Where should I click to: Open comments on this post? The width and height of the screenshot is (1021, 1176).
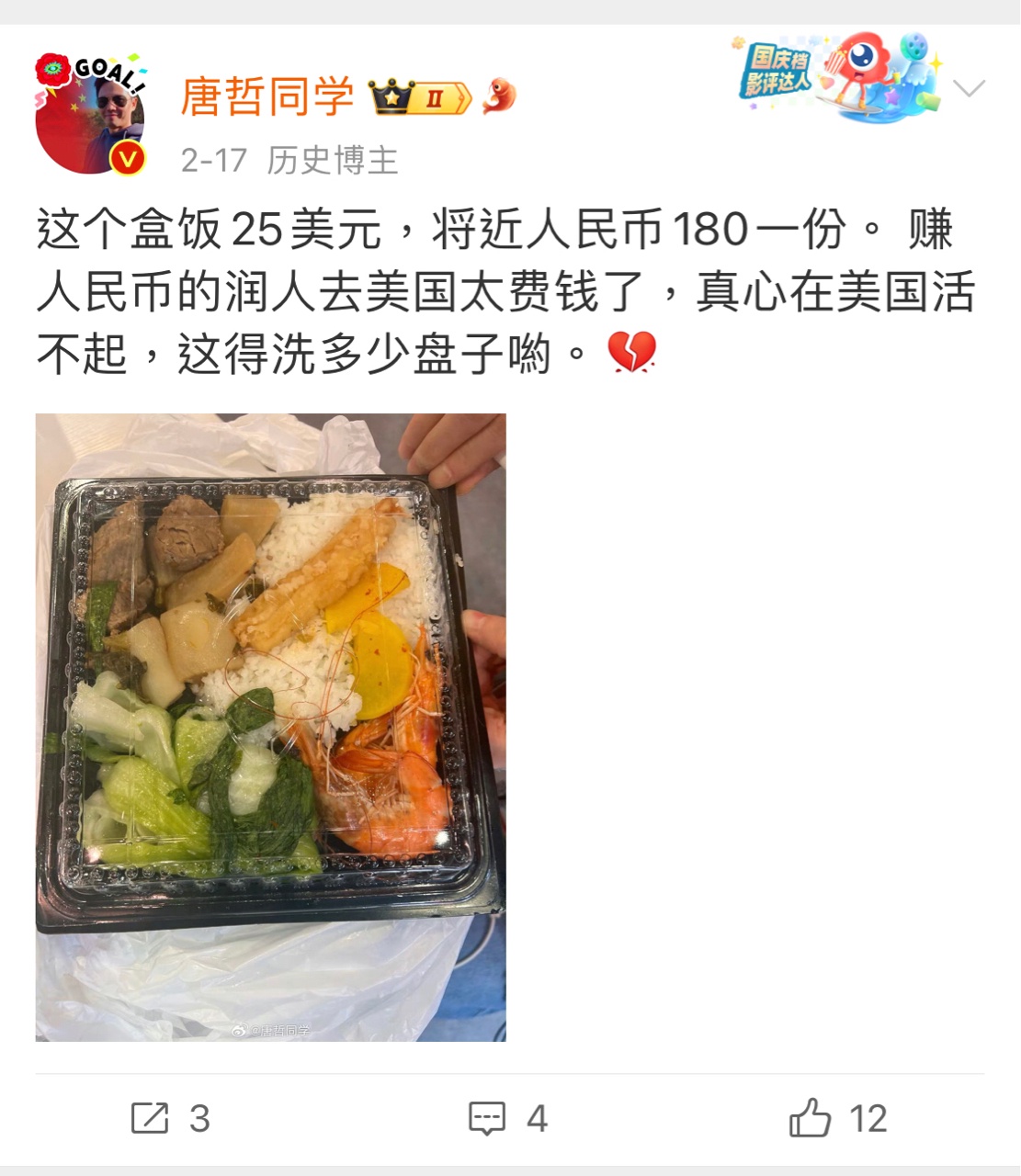(507, 1118)
